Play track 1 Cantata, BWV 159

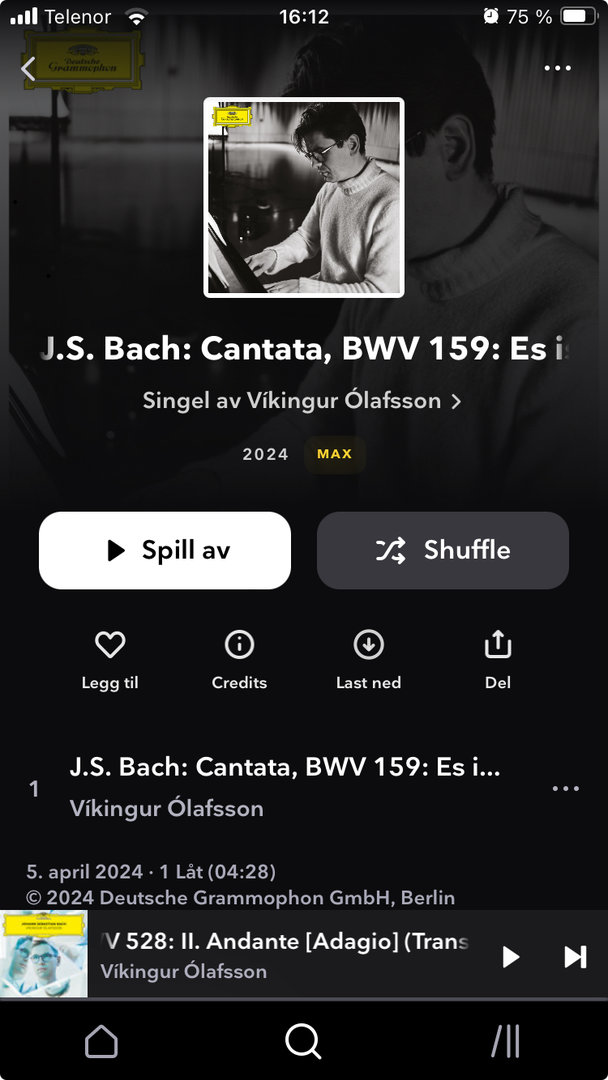[x=285, y=787]
